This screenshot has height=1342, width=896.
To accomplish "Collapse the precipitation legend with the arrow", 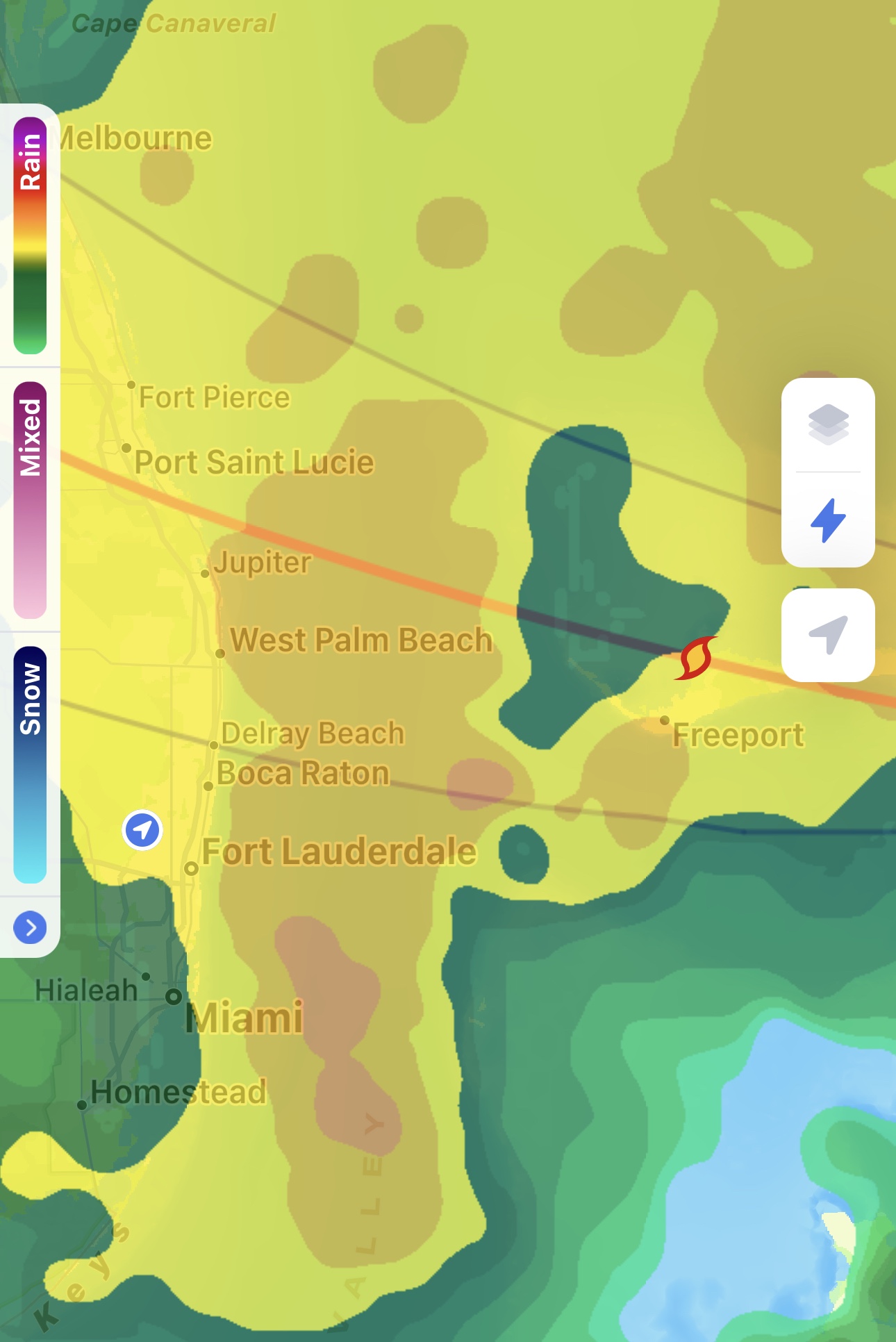I will tap(30, 927).
